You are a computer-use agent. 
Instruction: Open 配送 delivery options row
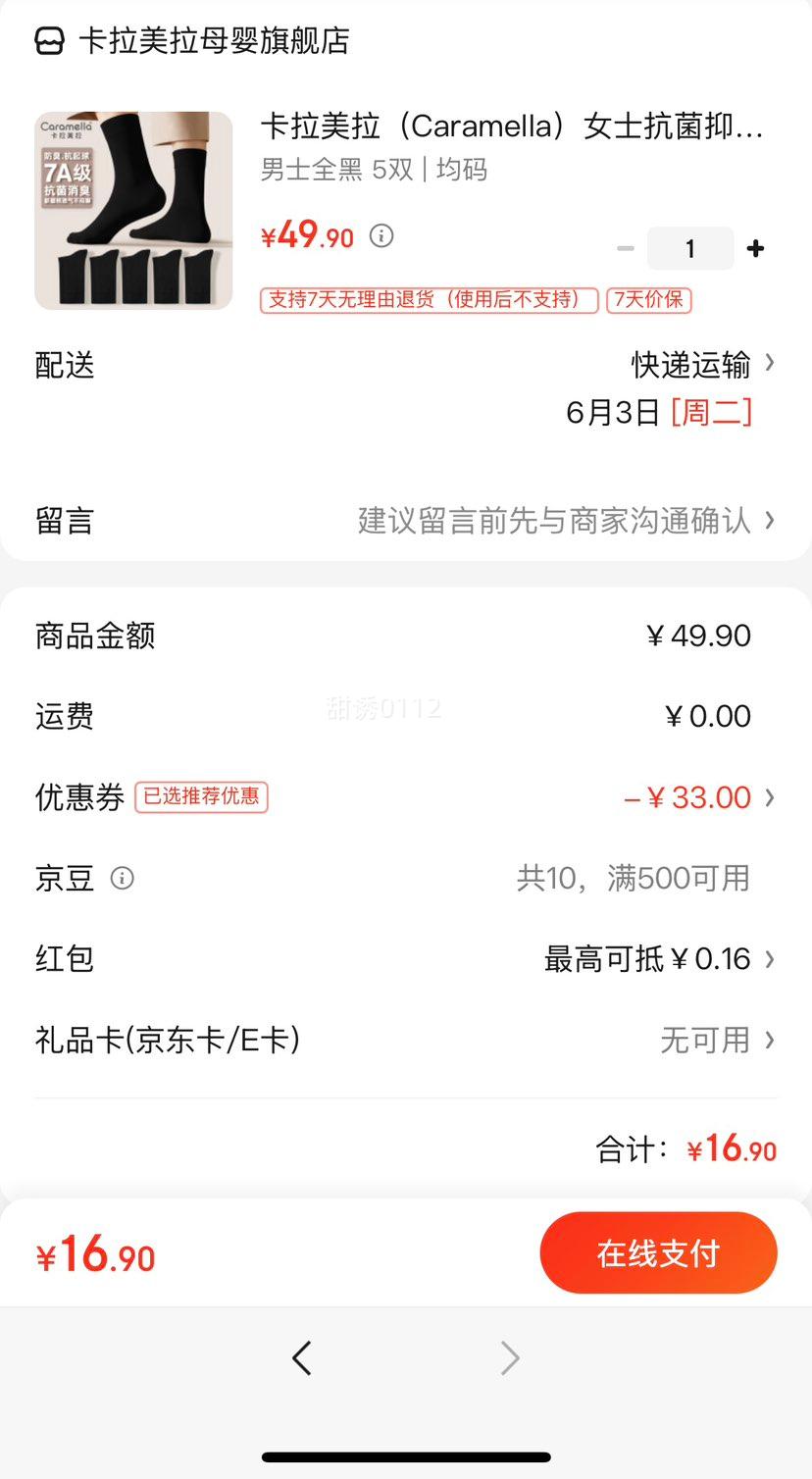click(x=406, y=388)
